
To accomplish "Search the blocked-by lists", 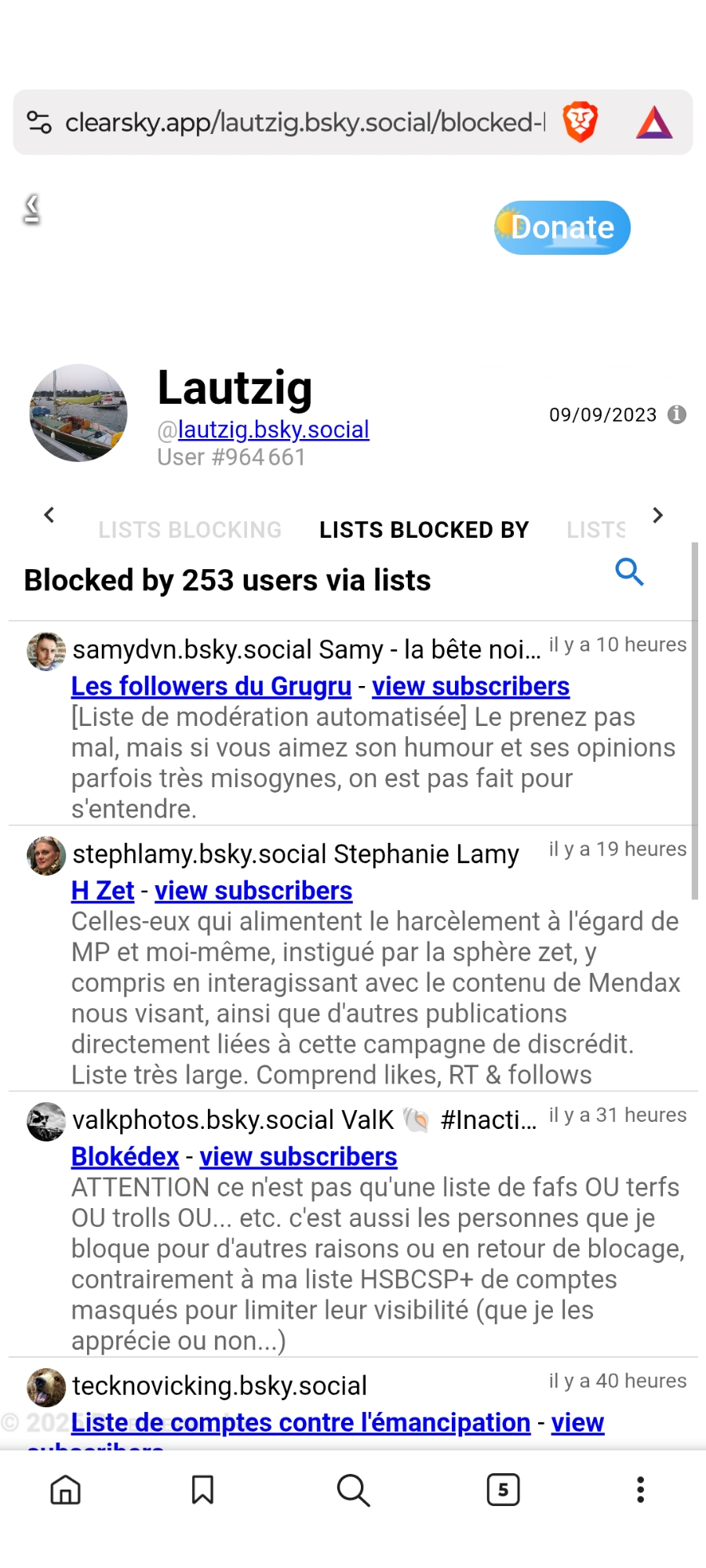I will [x=629, y=572].
